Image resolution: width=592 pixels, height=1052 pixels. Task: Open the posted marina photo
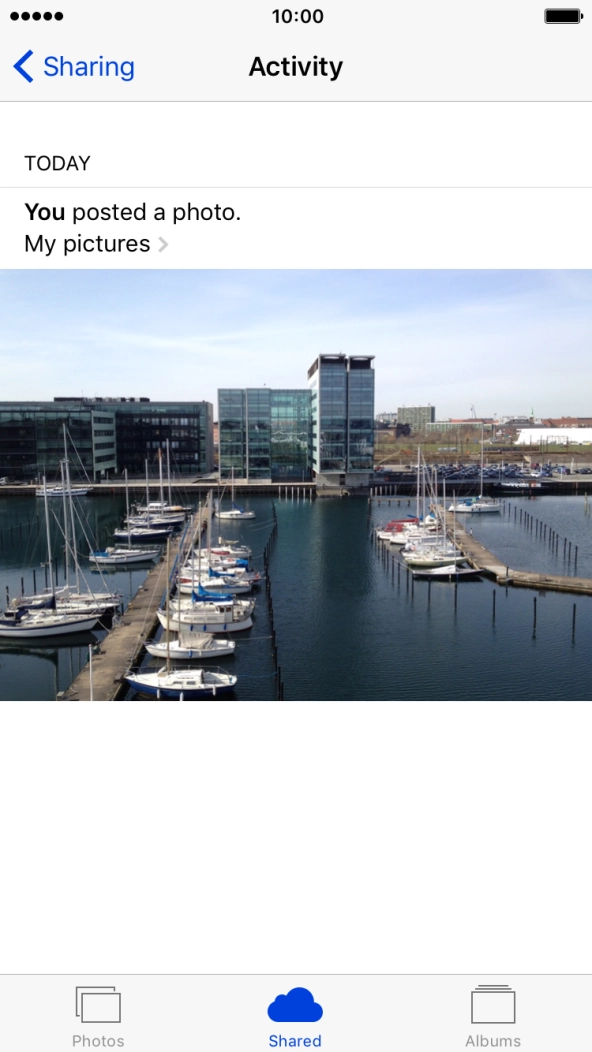[x=296, y=485]
